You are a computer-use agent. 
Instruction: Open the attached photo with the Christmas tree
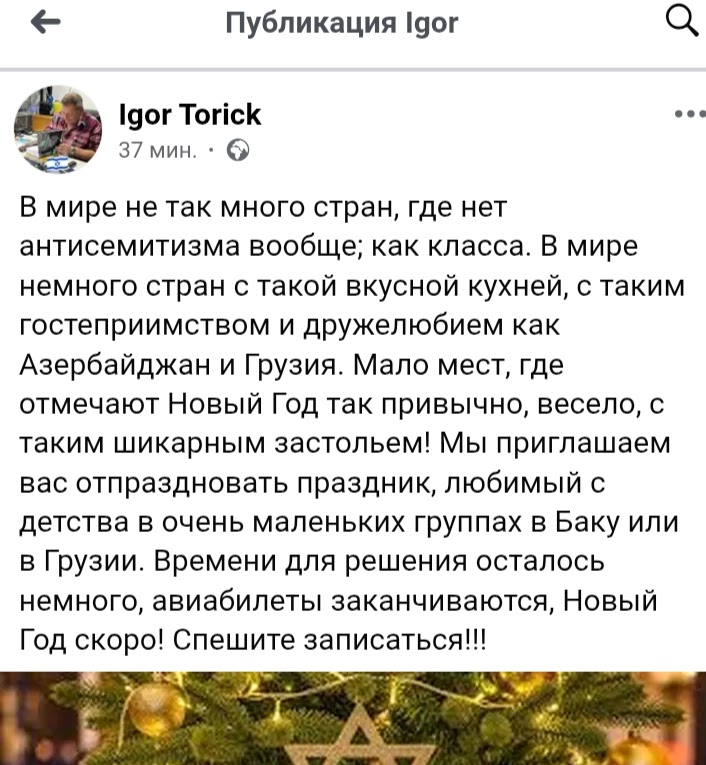tap(353, 718)
